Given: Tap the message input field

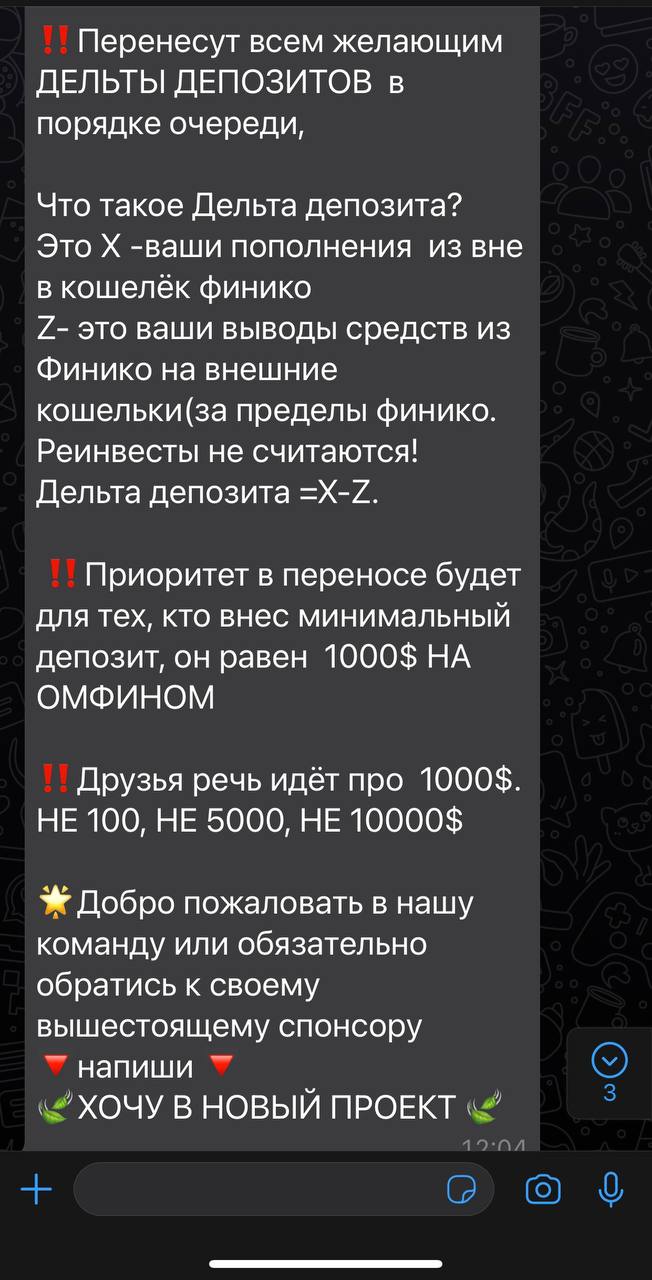Looking at the screenshot, I should (x=255, y=1190).
